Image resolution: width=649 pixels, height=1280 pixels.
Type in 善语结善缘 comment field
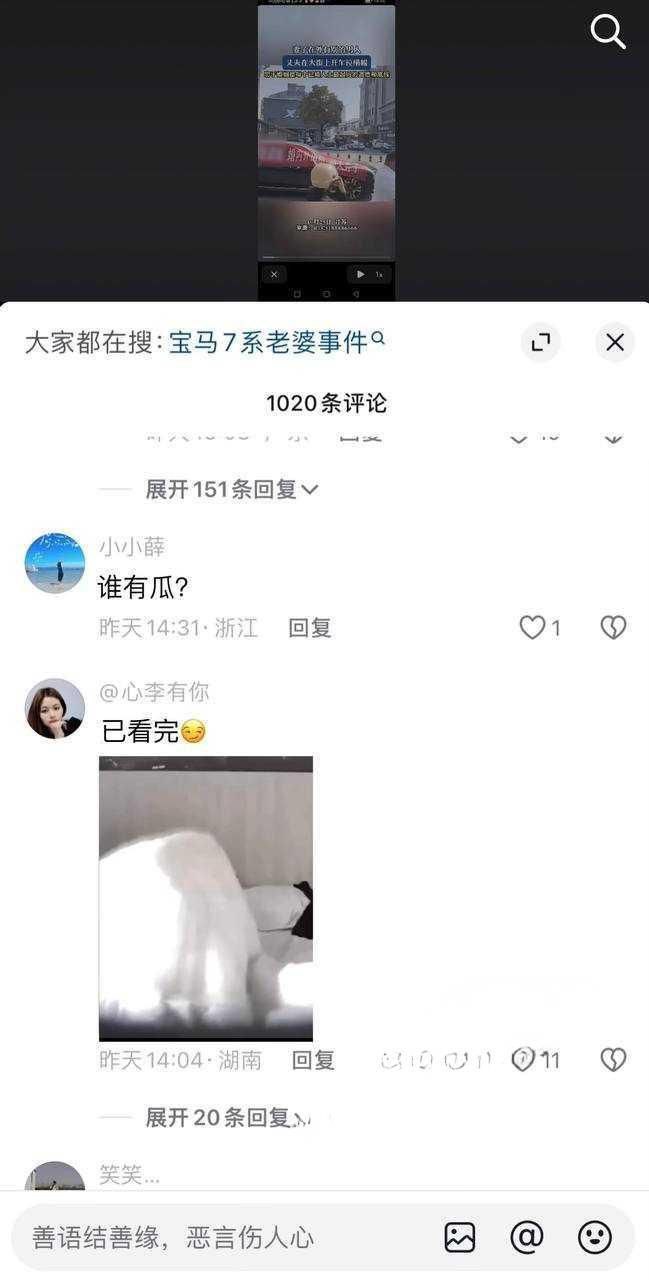[220, 1238]
